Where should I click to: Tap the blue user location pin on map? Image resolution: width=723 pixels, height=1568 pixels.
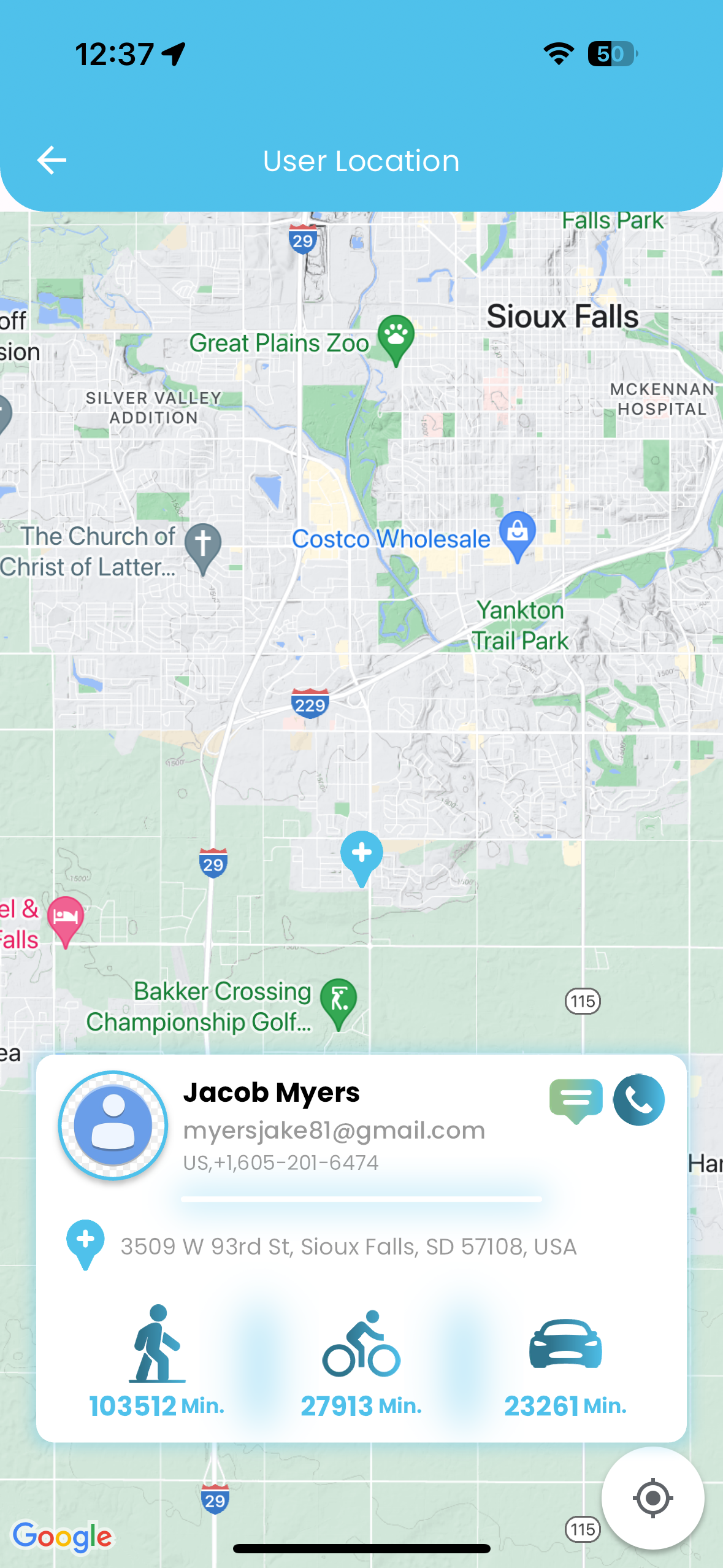(362, 856)
